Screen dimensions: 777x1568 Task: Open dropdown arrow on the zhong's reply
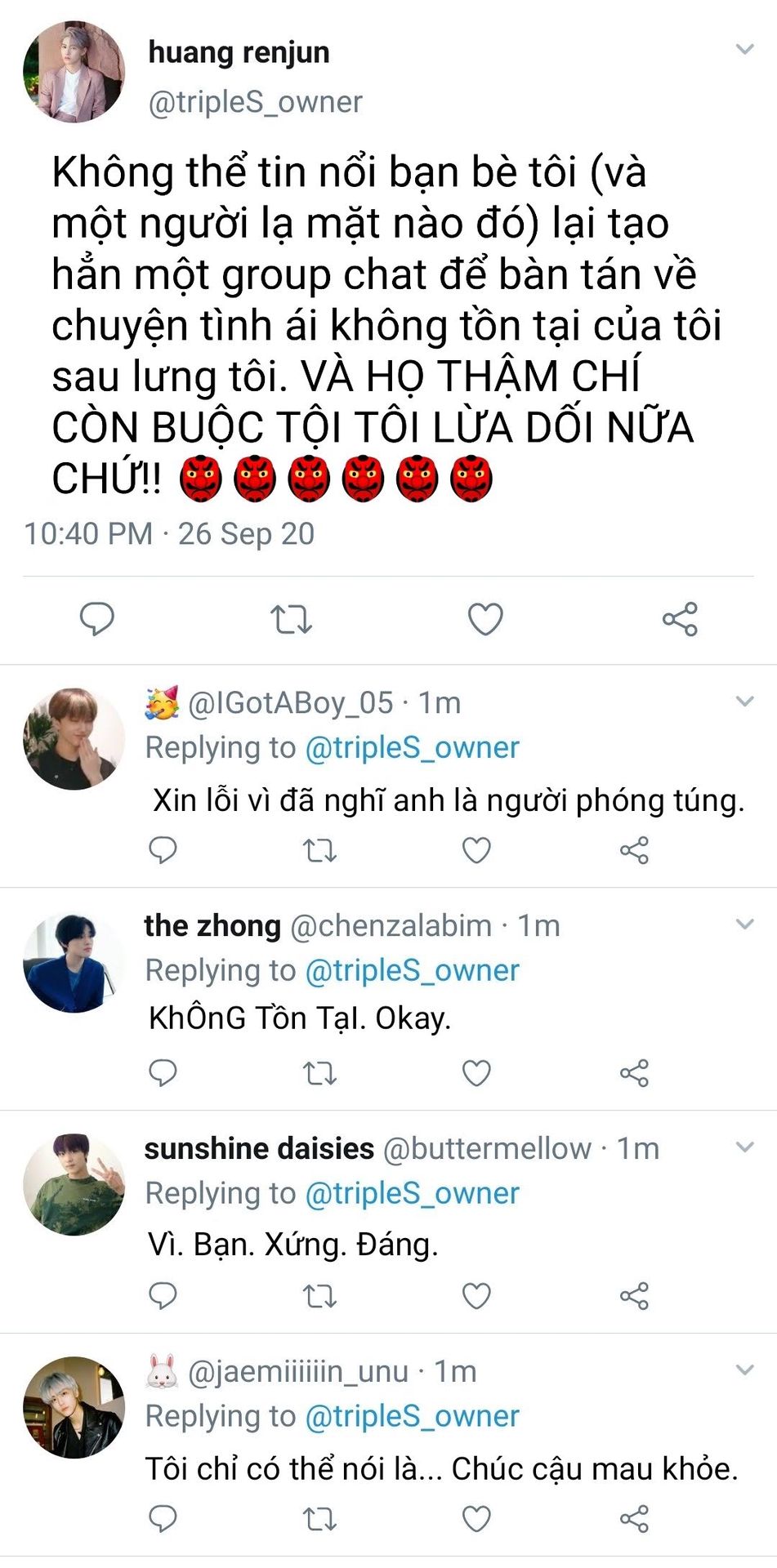point(744,924)
